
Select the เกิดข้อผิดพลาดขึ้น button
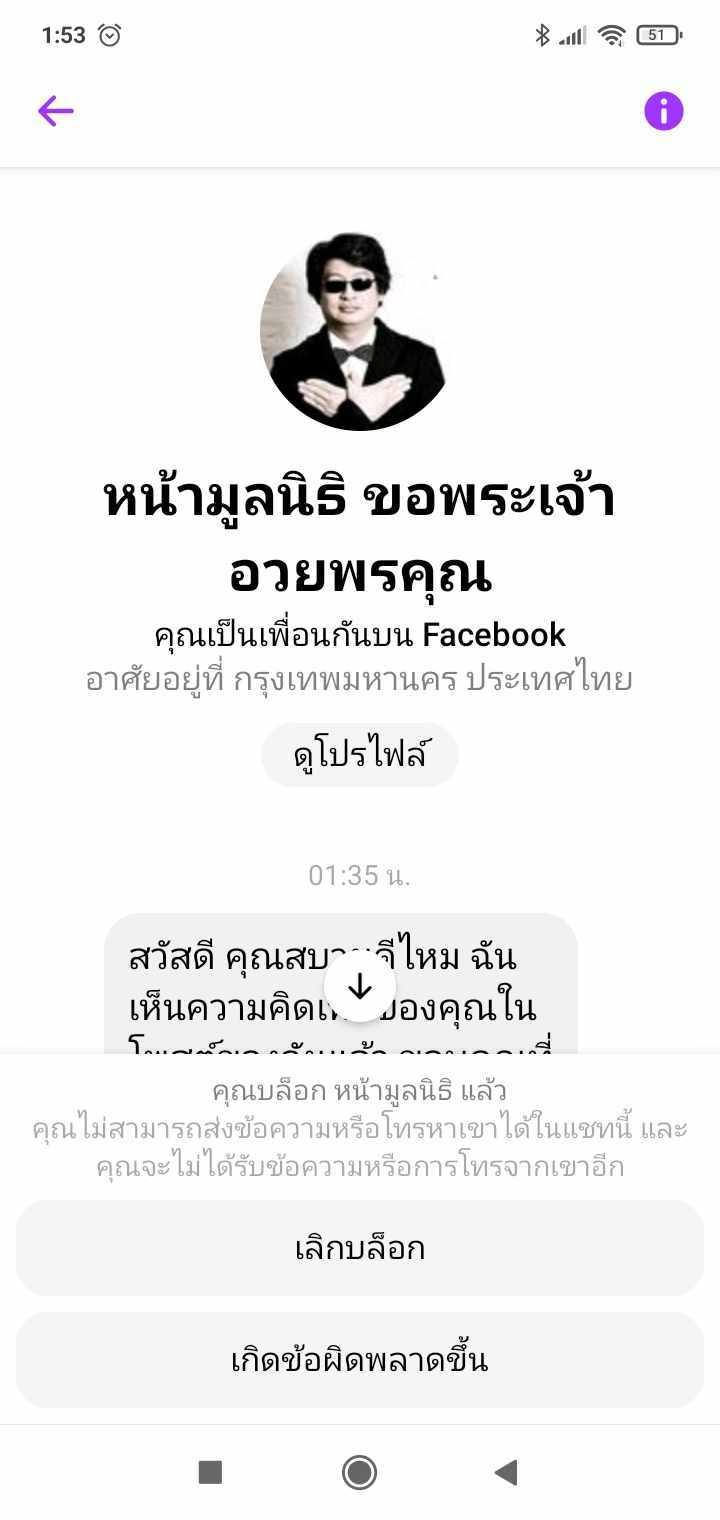coord(360,1360)
